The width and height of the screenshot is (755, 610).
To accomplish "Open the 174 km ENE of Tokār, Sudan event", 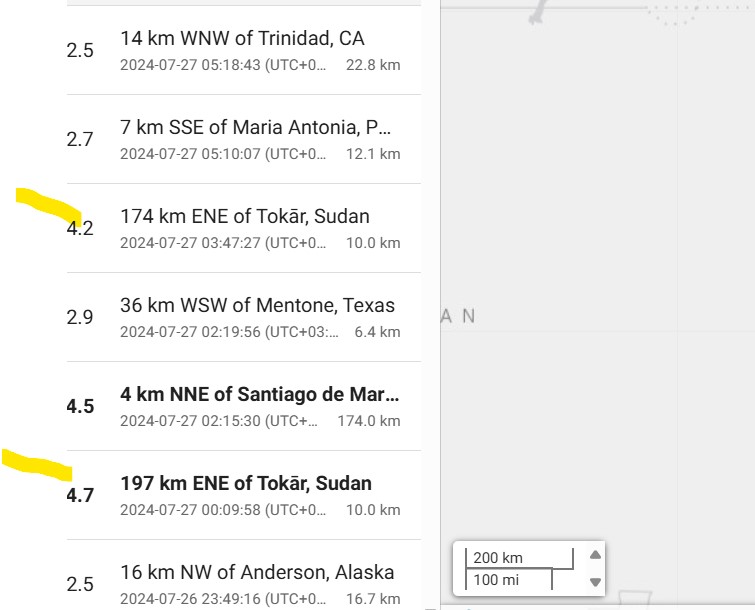I will tap(245, 228).
